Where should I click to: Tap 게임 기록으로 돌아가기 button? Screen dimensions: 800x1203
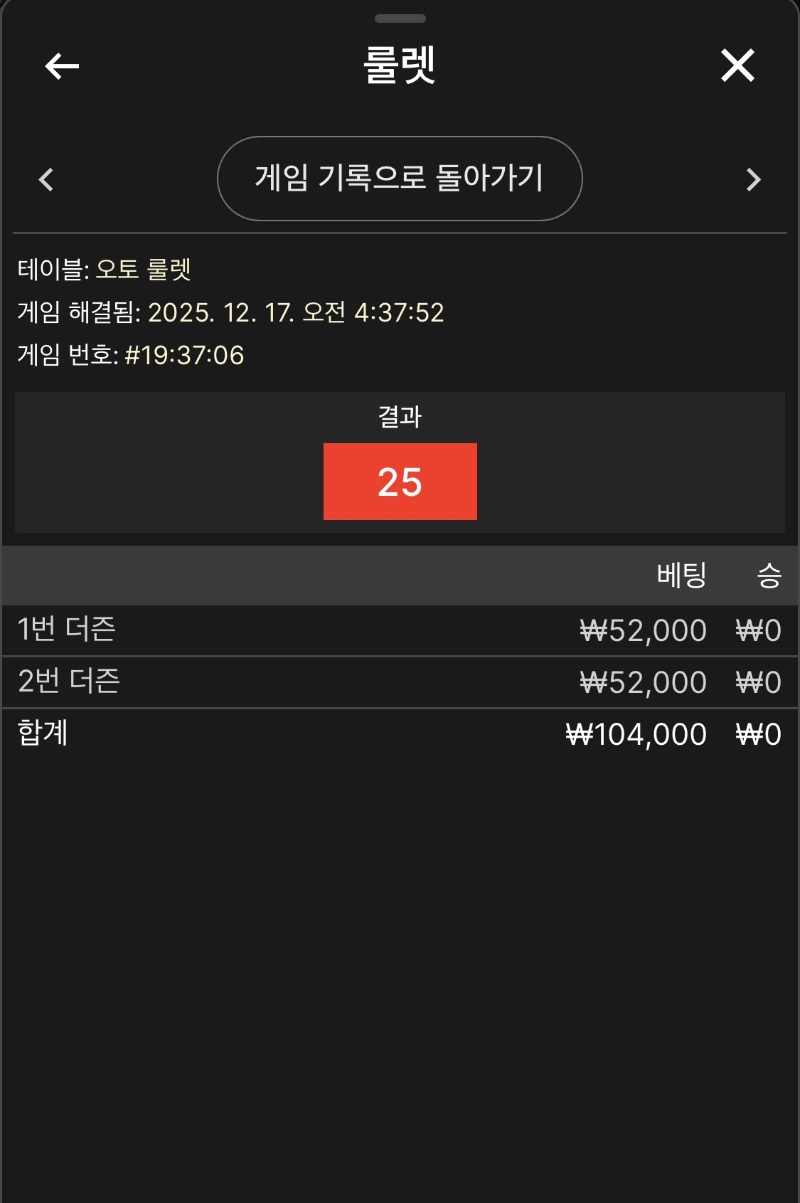[399, 179]
